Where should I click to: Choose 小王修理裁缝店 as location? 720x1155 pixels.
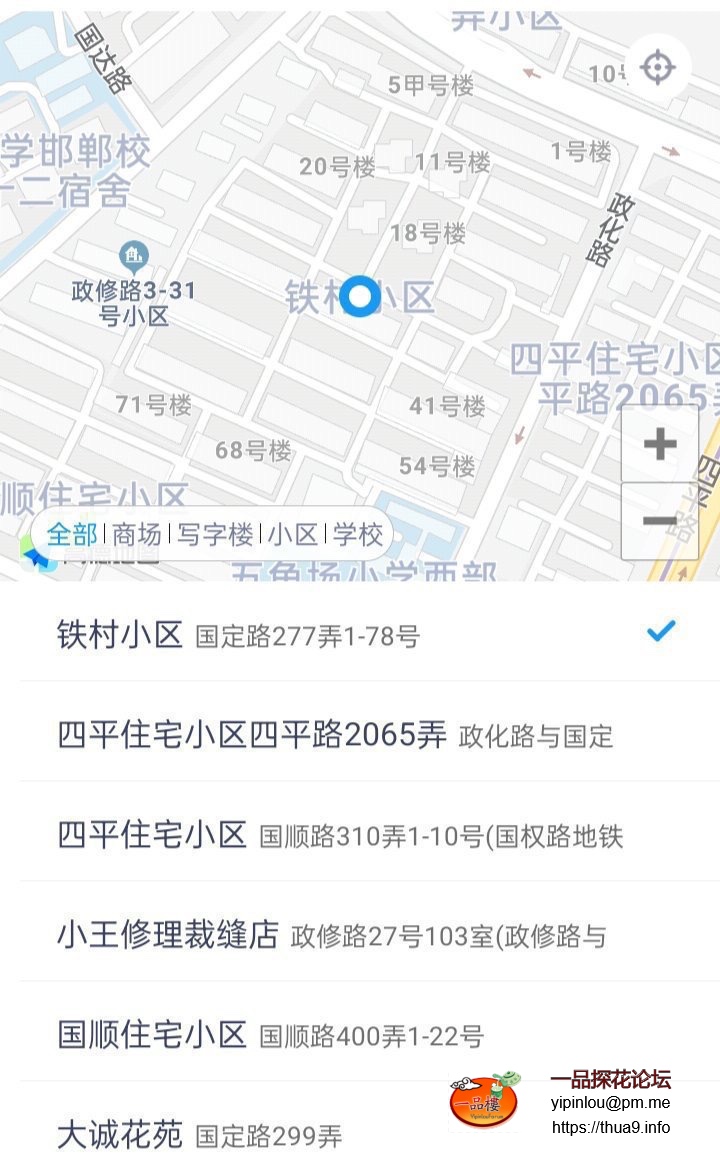pos(360,935)
